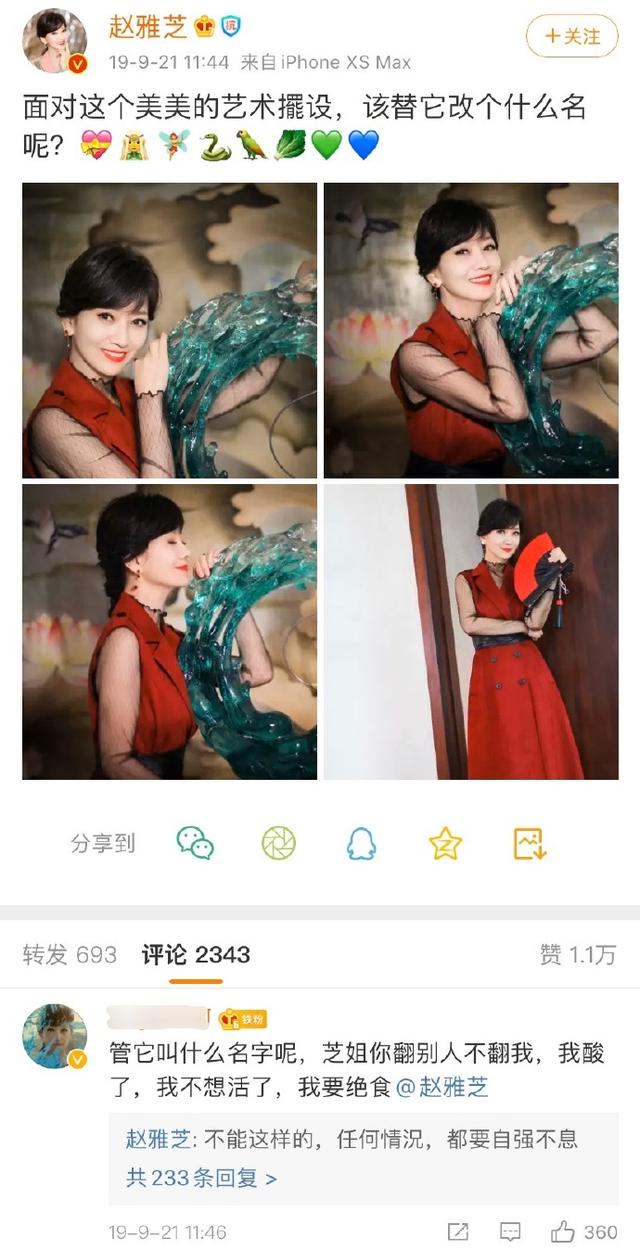
Task: Open the commenter's avatar
Action: (55, 1037)
